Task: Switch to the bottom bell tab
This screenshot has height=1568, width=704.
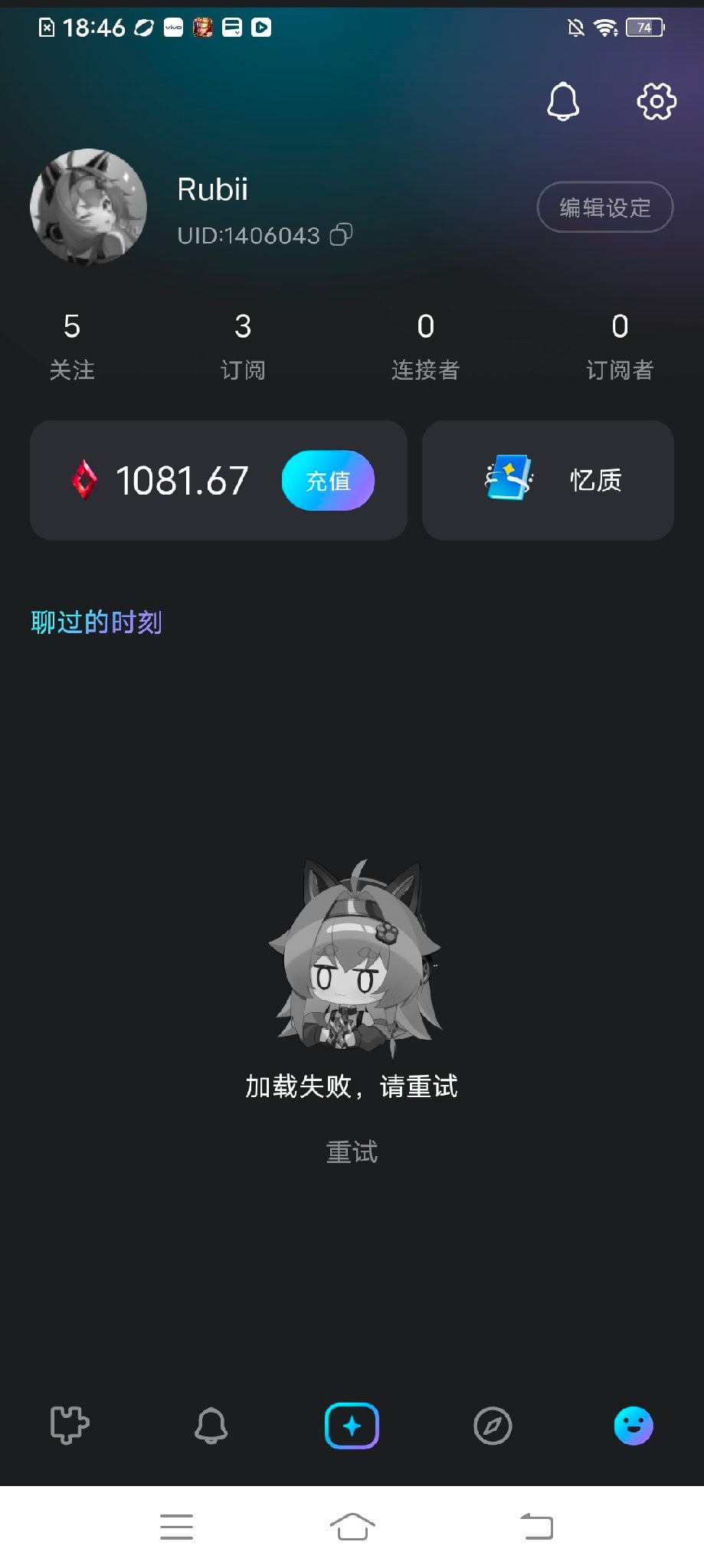Action: (211, 1426)
